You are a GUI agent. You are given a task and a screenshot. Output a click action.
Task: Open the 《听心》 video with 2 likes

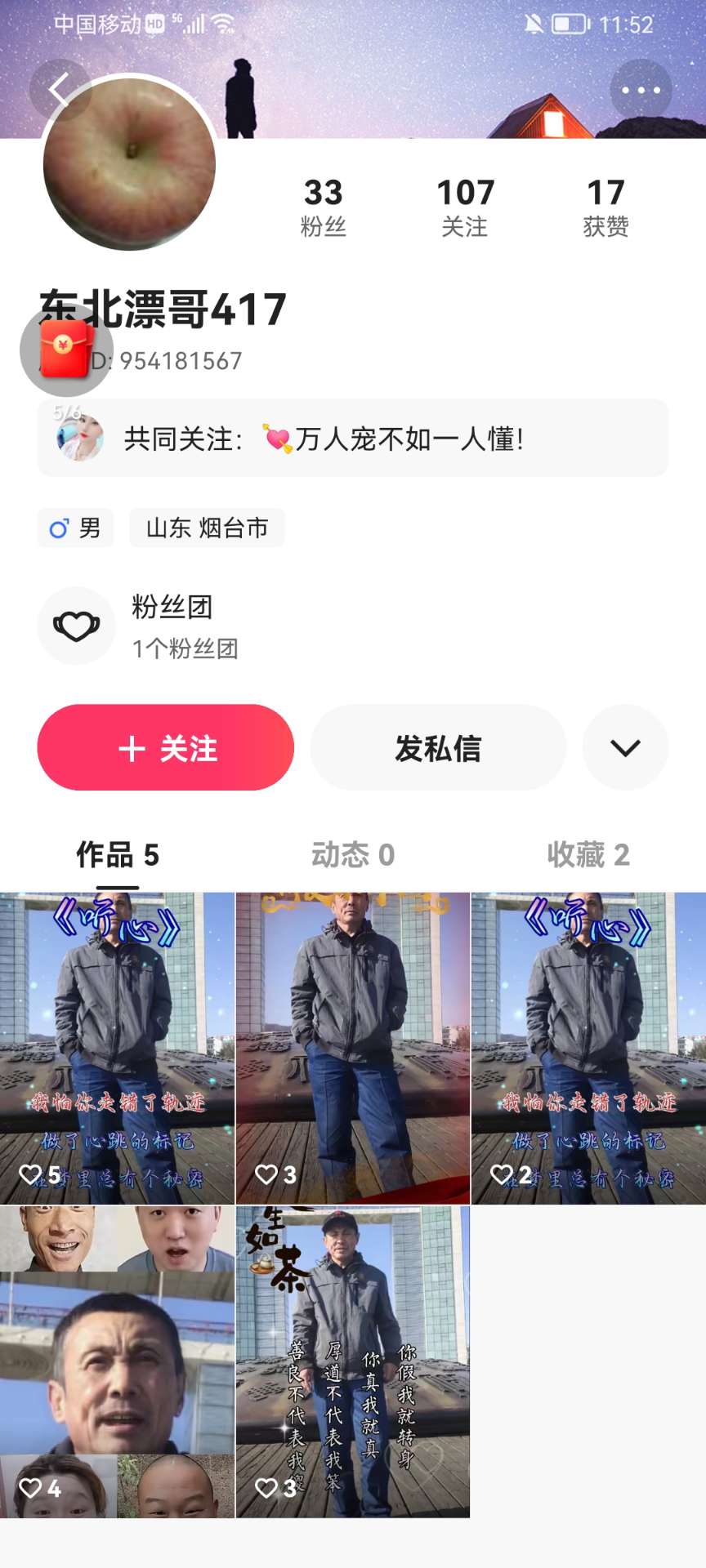click(x=588, y=1048)
